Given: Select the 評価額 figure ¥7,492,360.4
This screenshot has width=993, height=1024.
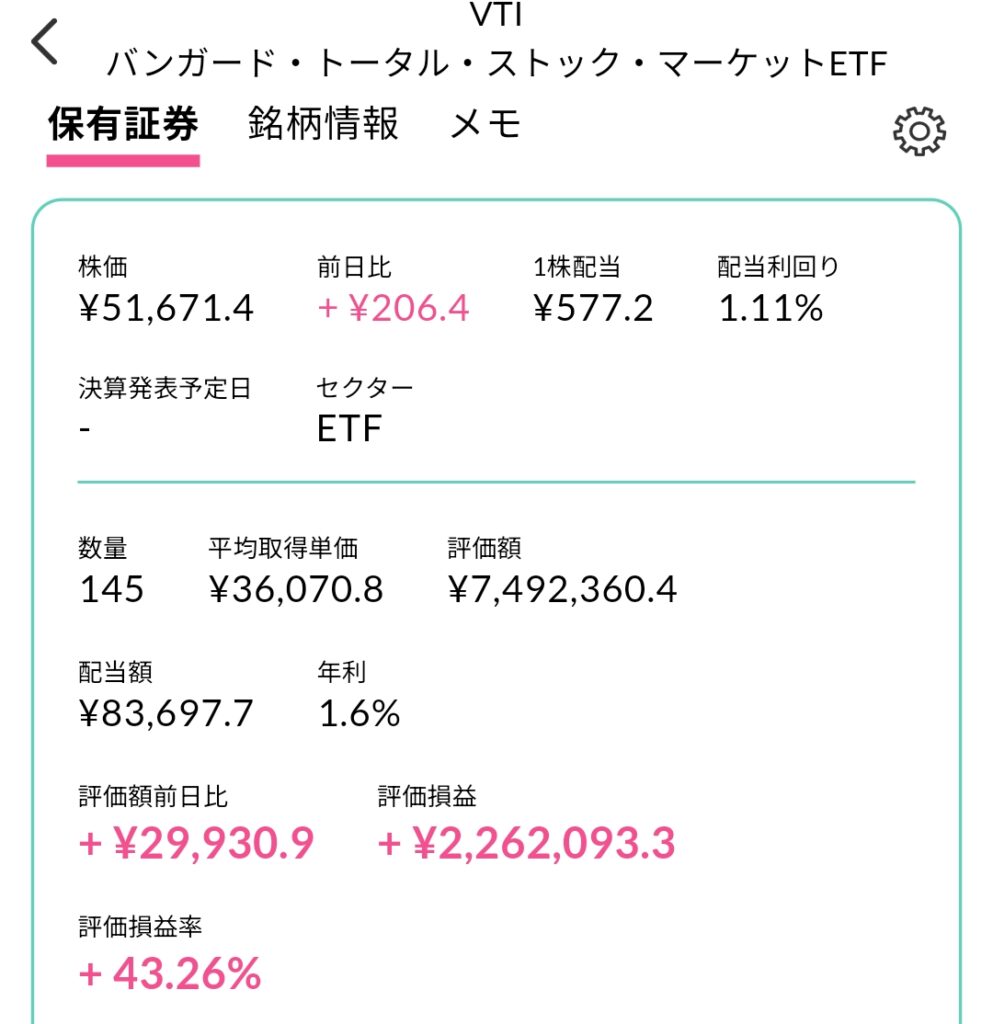Looking at the screenshot, I should (563, 590).
